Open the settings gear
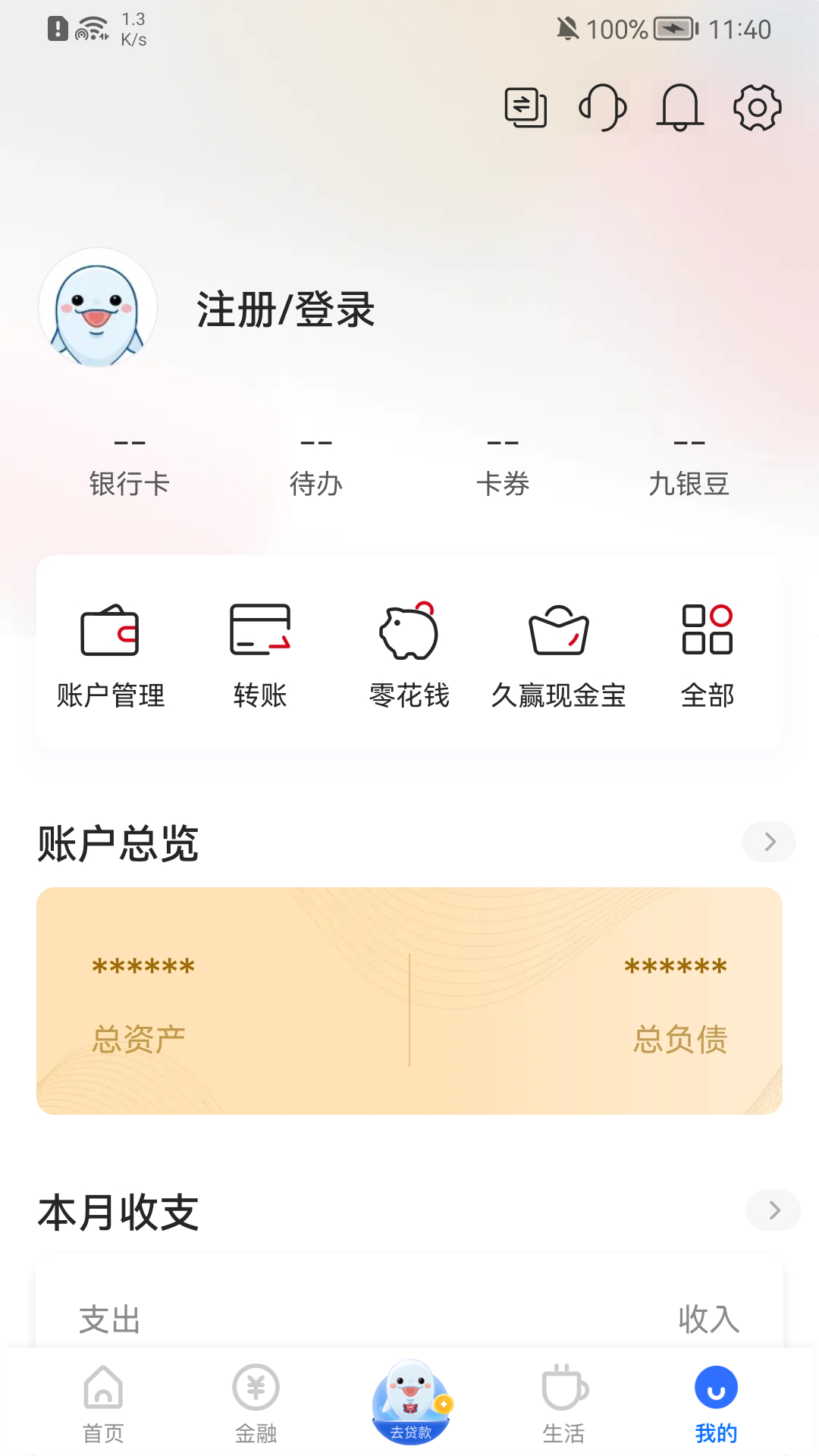Screen dimensions: 819x1456 click(x=757, y=108)
